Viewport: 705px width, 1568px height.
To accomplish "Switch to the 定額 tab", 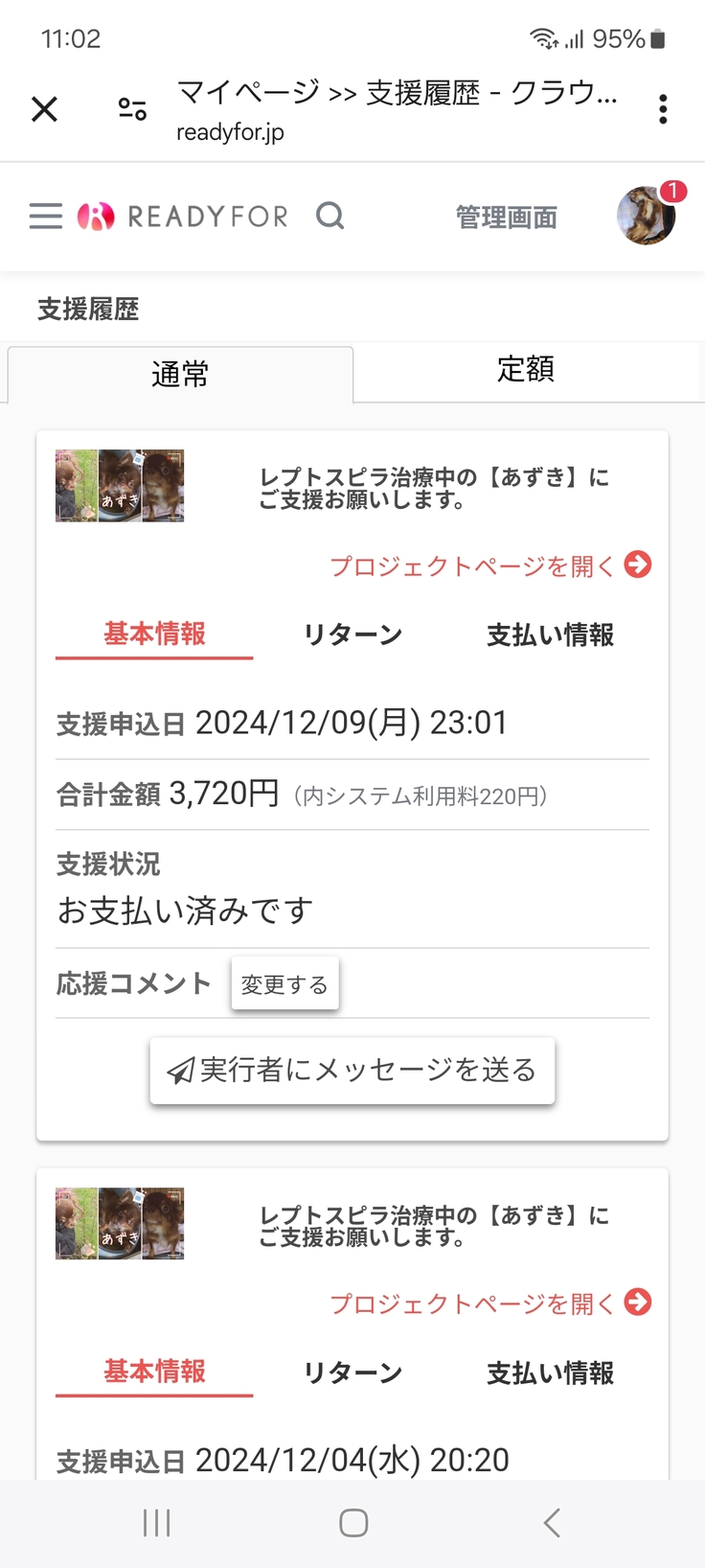I will tap(526, 370).
